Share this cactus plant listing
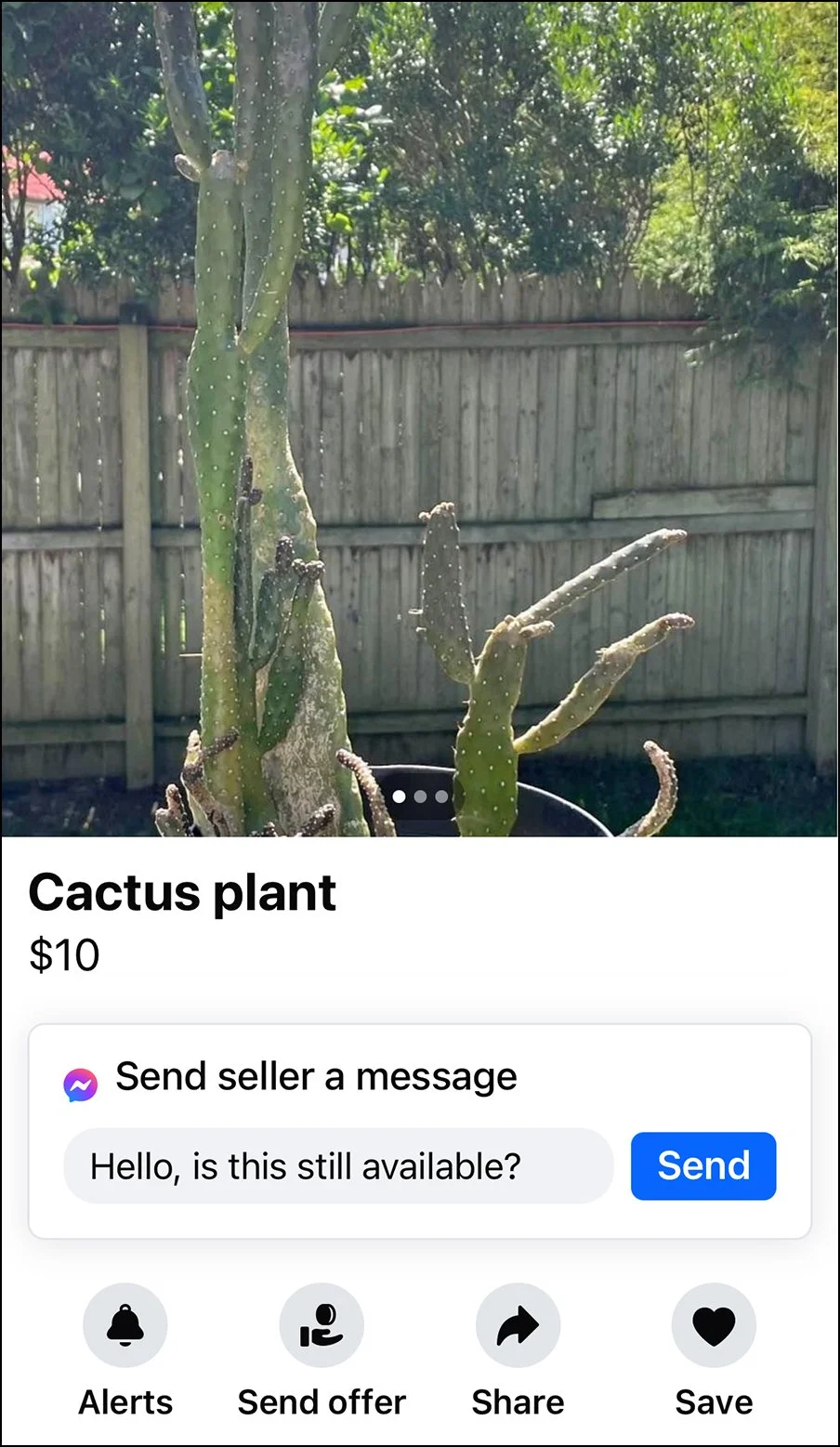Image resolution: width=840 pixels, height=1447 pixels. pos(518,1325)
